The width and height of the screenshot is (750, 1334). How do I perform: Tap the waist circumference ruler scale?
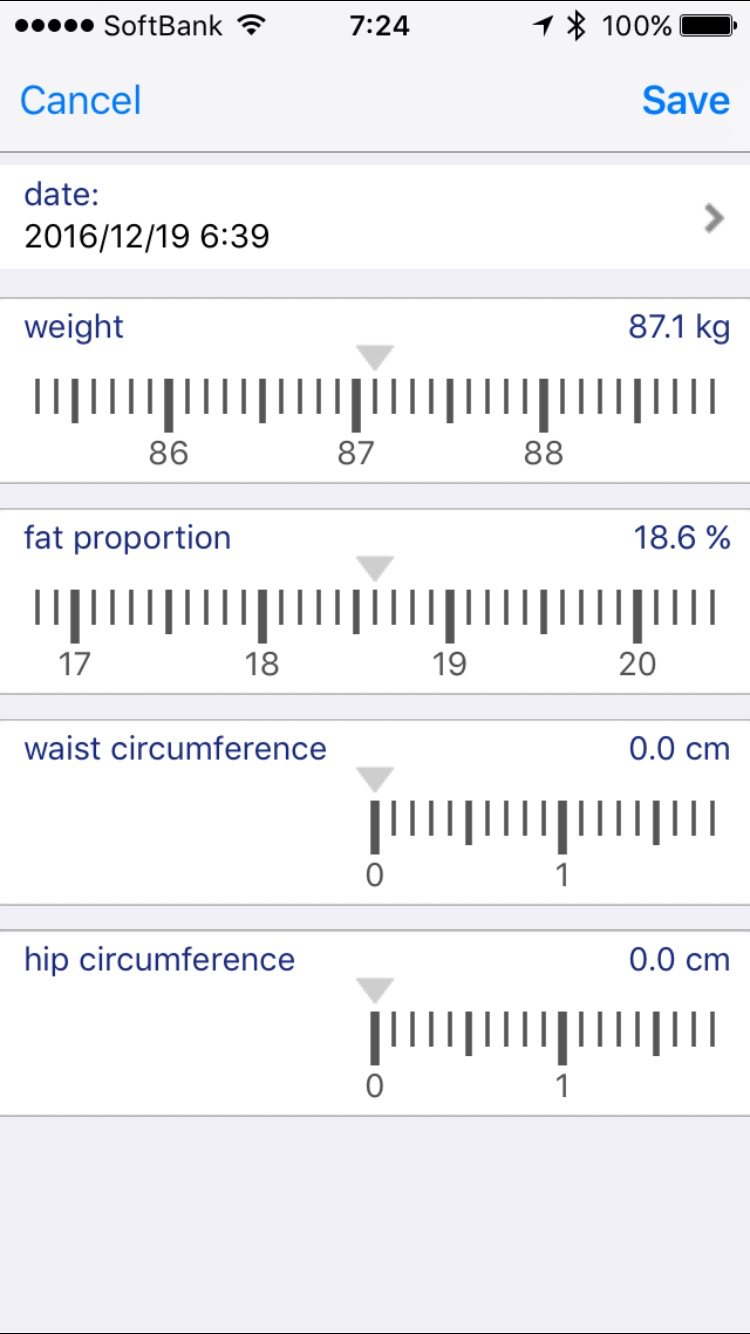543,824
